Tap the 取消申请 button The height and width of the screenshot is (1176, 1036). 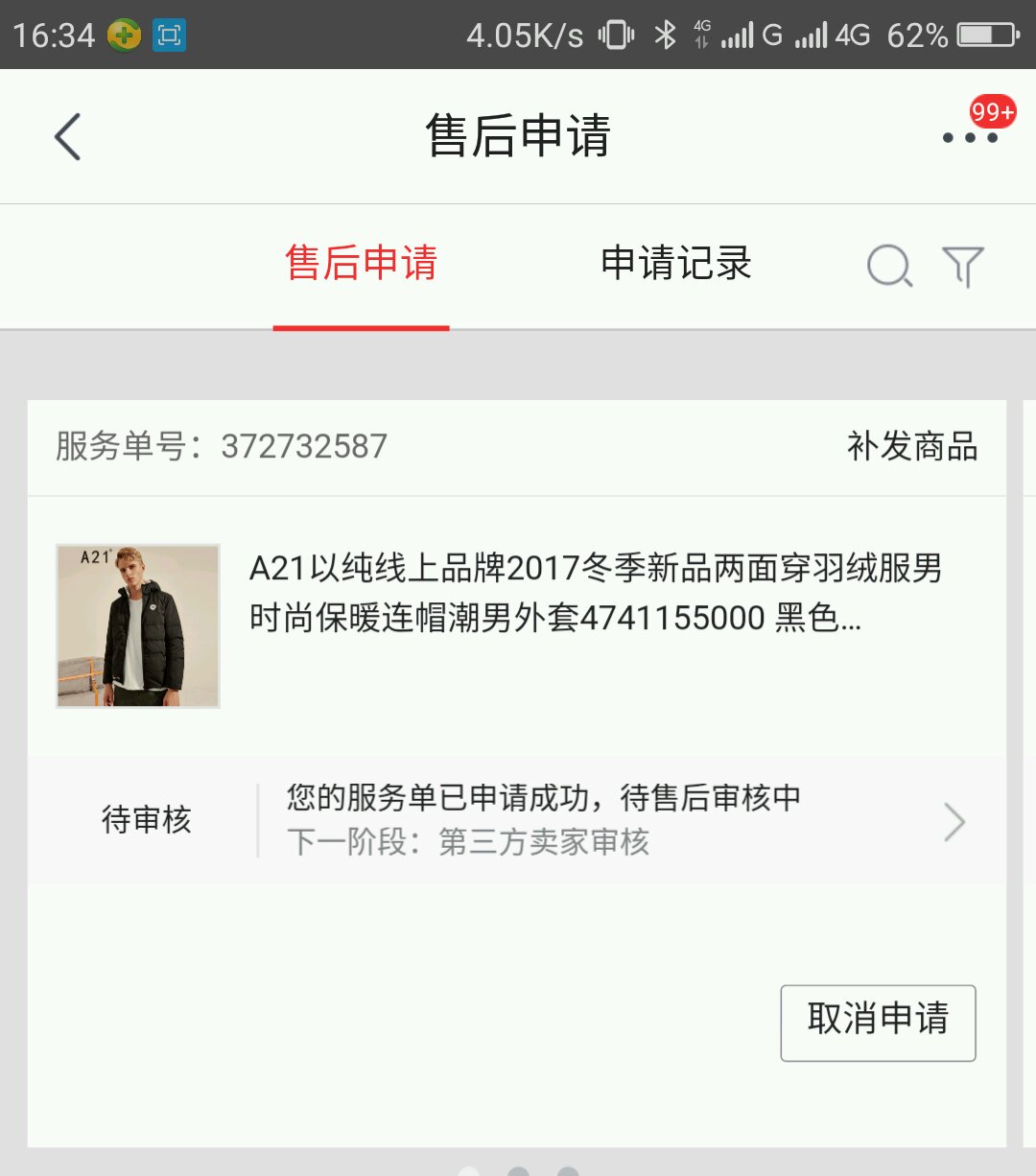(878, 1023)
